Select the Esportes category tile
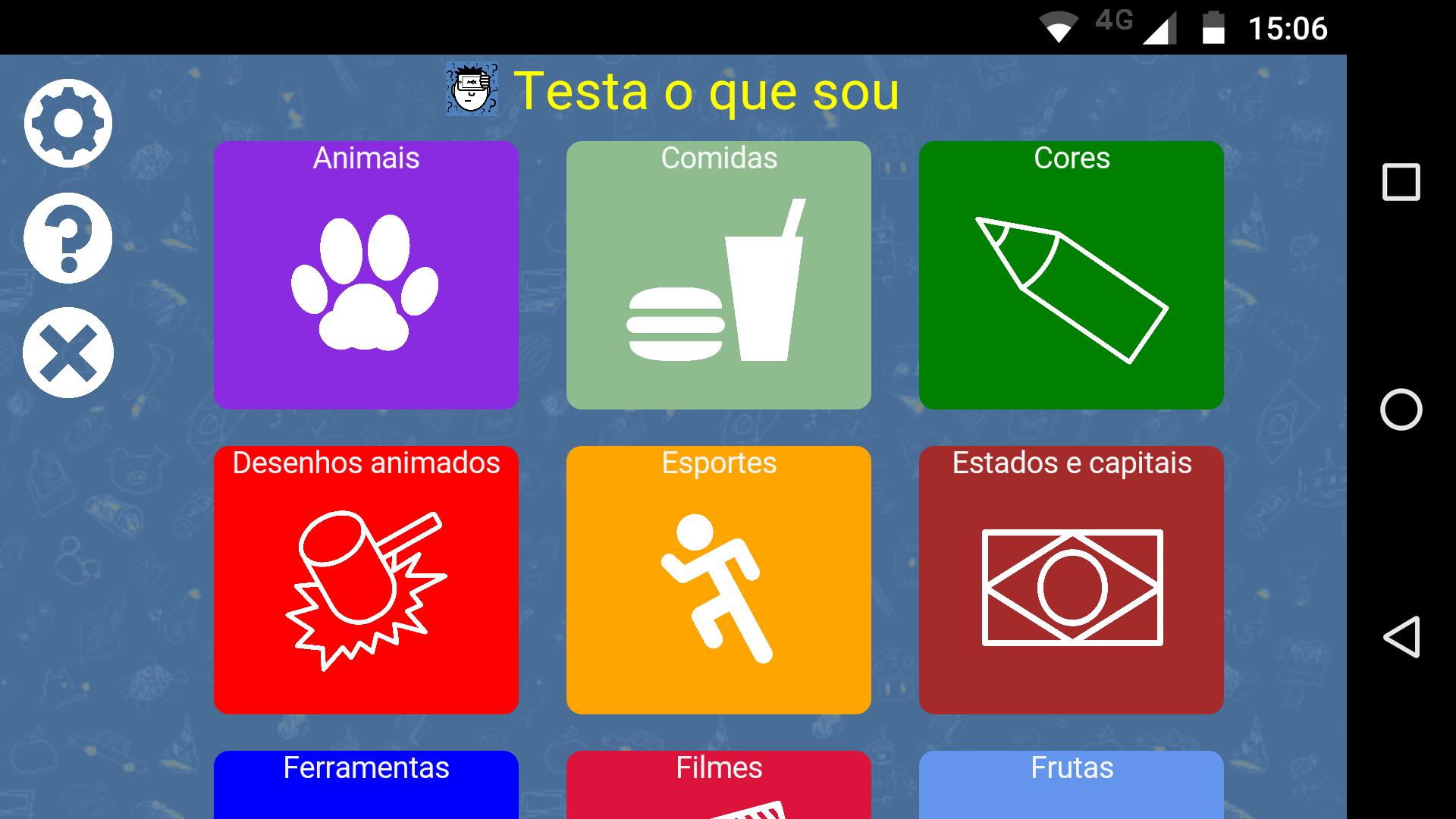 [x=718, y=580]
